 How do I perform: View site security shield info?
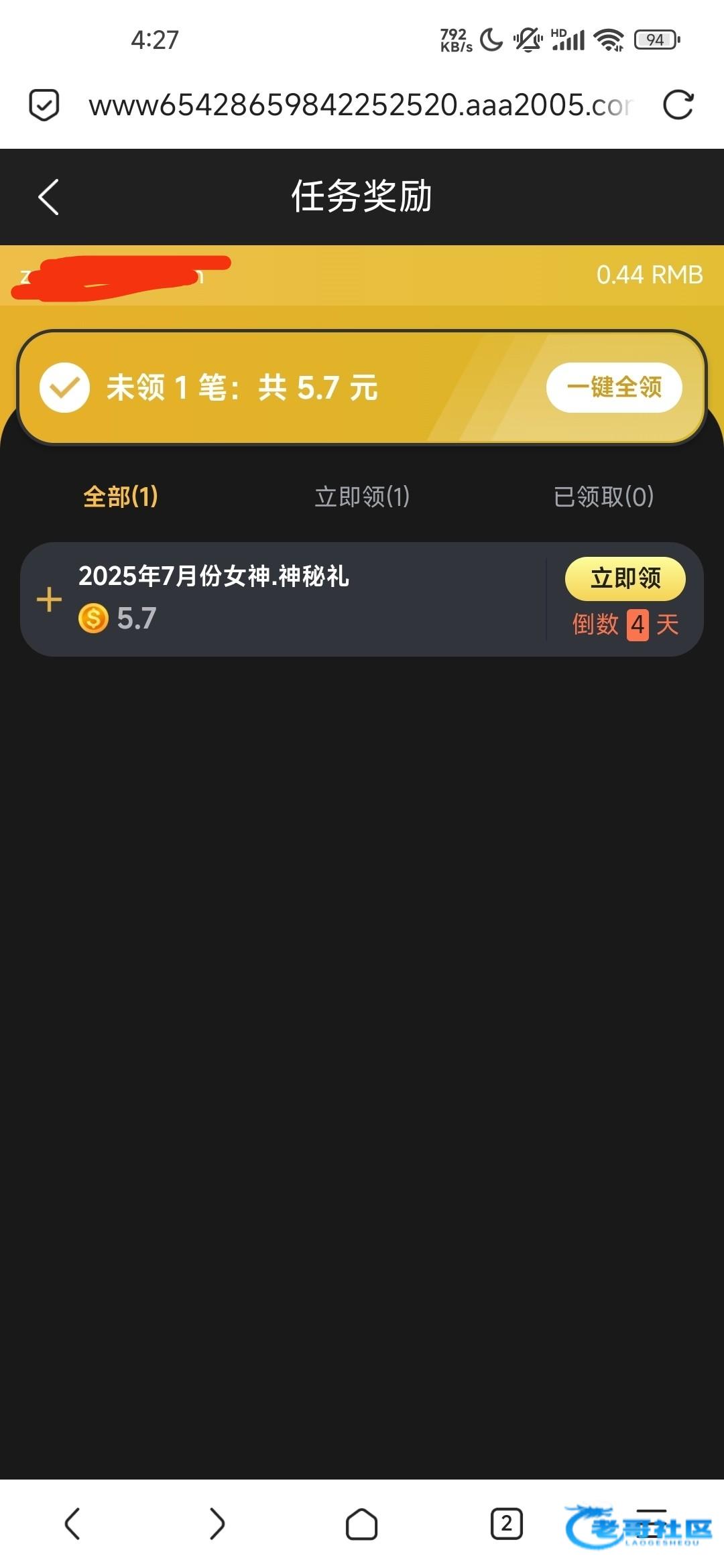click(44, 105)
